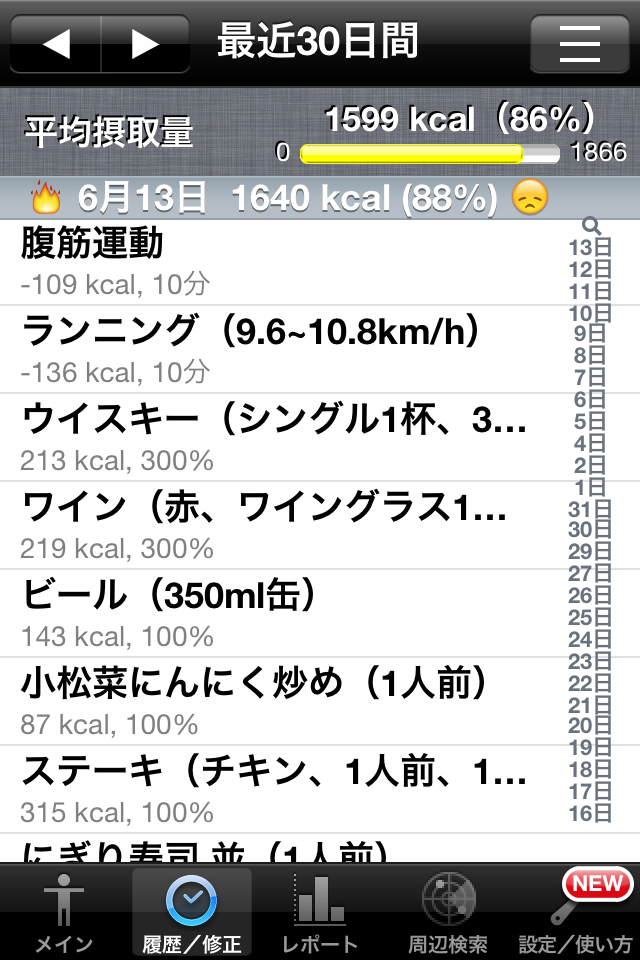This screenshot has height=960, width=640.
Task: Open the 小松菜にんにく炒め entry
Action: [x=280, y=701]
